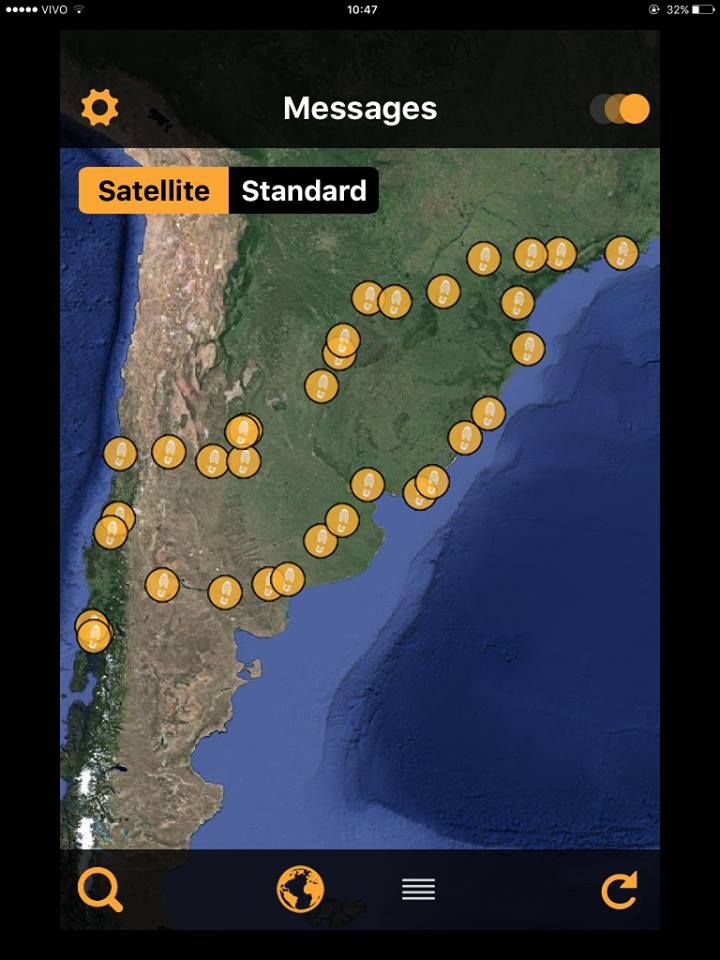Open the search magnifier

[100, 889]
